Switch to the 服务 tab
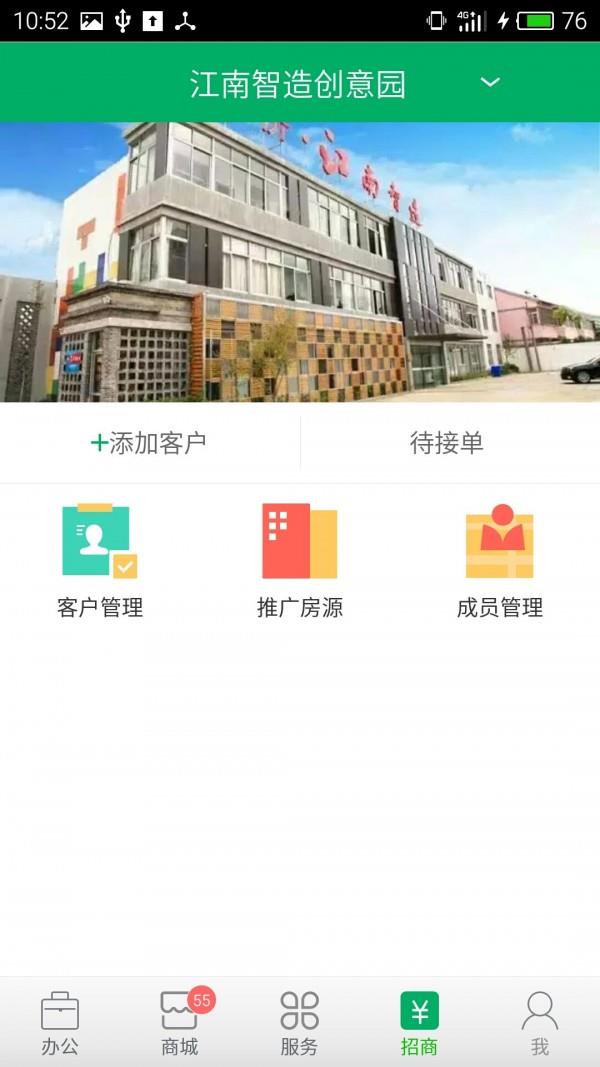This screenshot has height=1067, width=600. pos(299,1023)
